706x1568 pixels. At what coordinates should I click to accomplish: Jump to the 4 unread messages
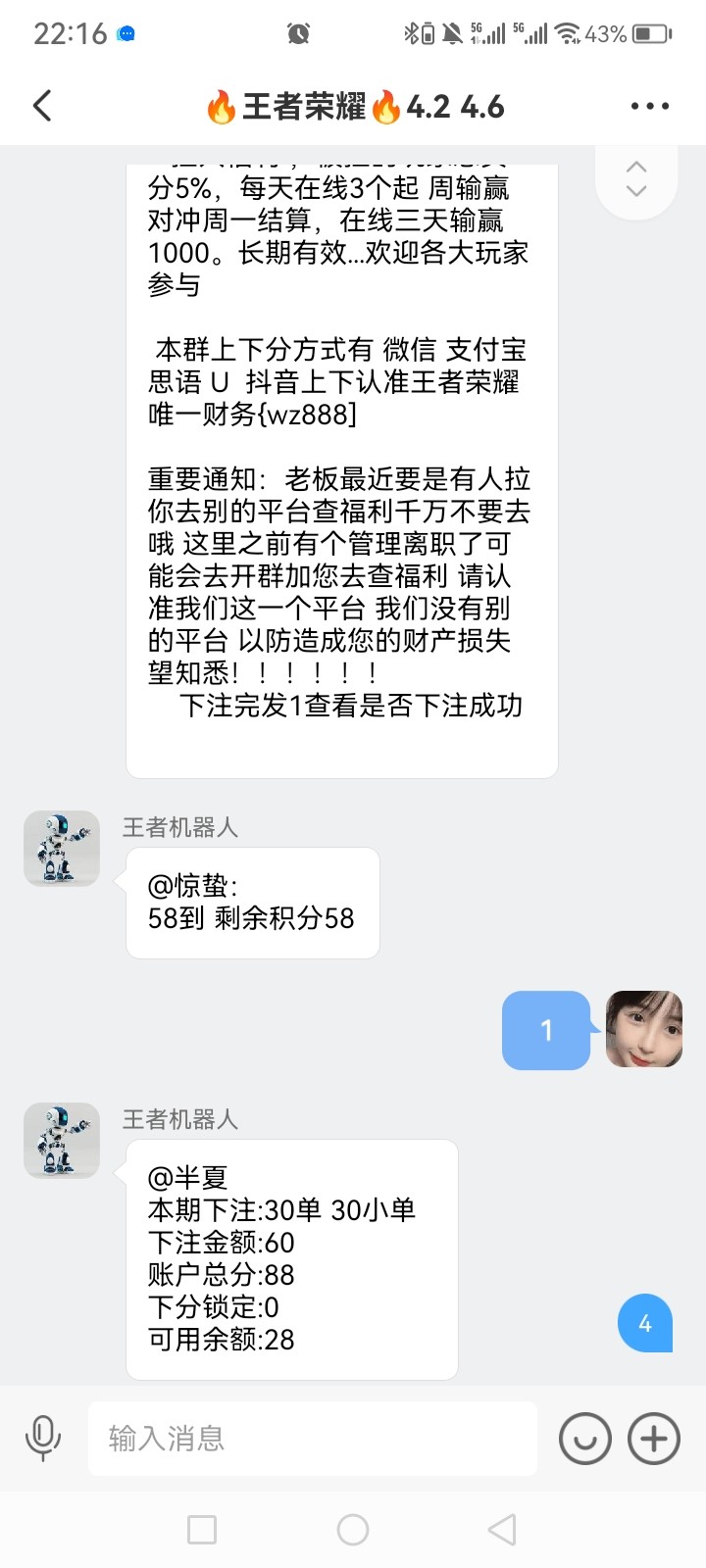[x=644, y=1324]
